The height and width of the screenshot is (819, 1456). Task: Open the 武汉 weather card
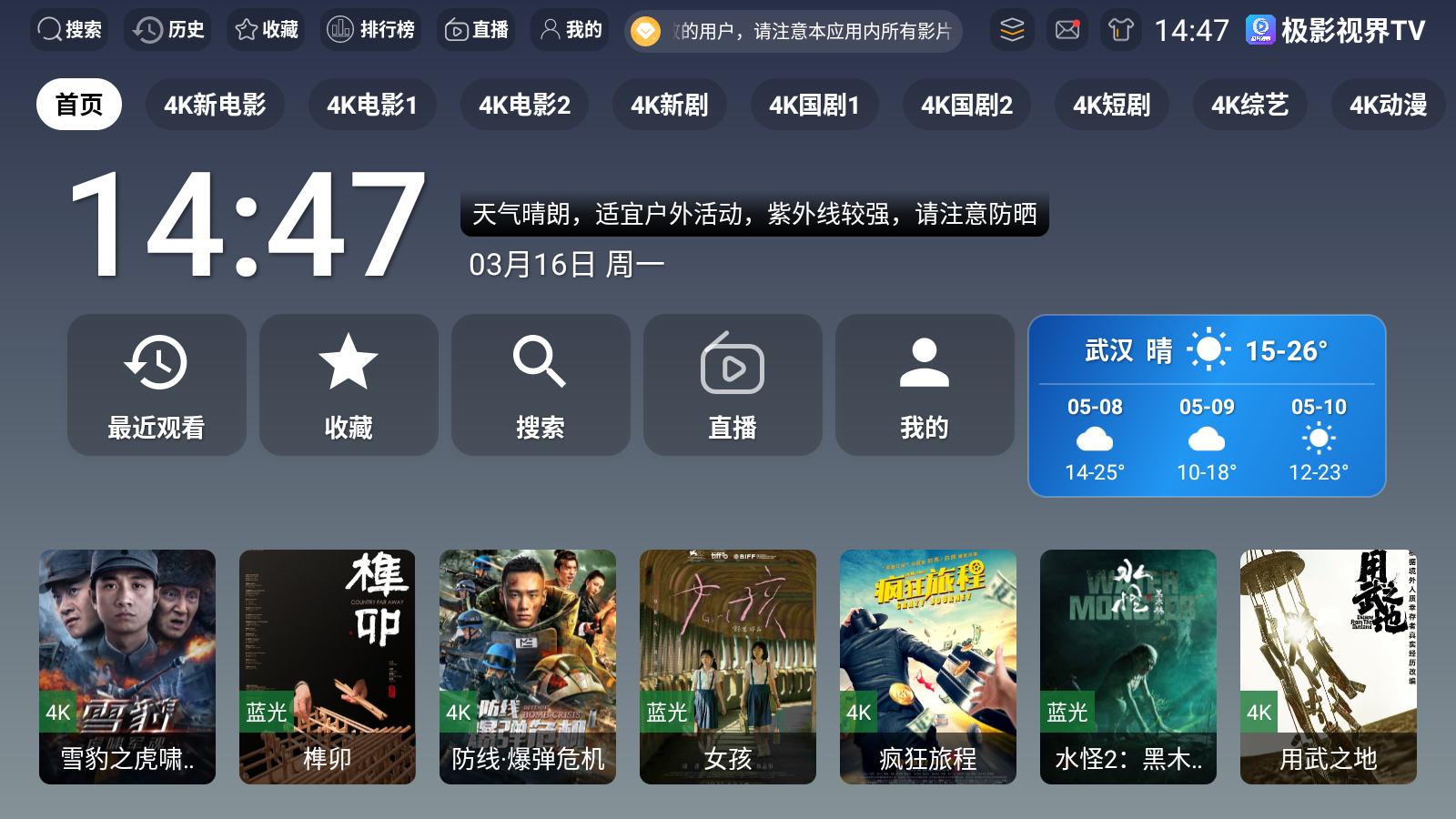pyautogui.click(x=1207, y=406)
